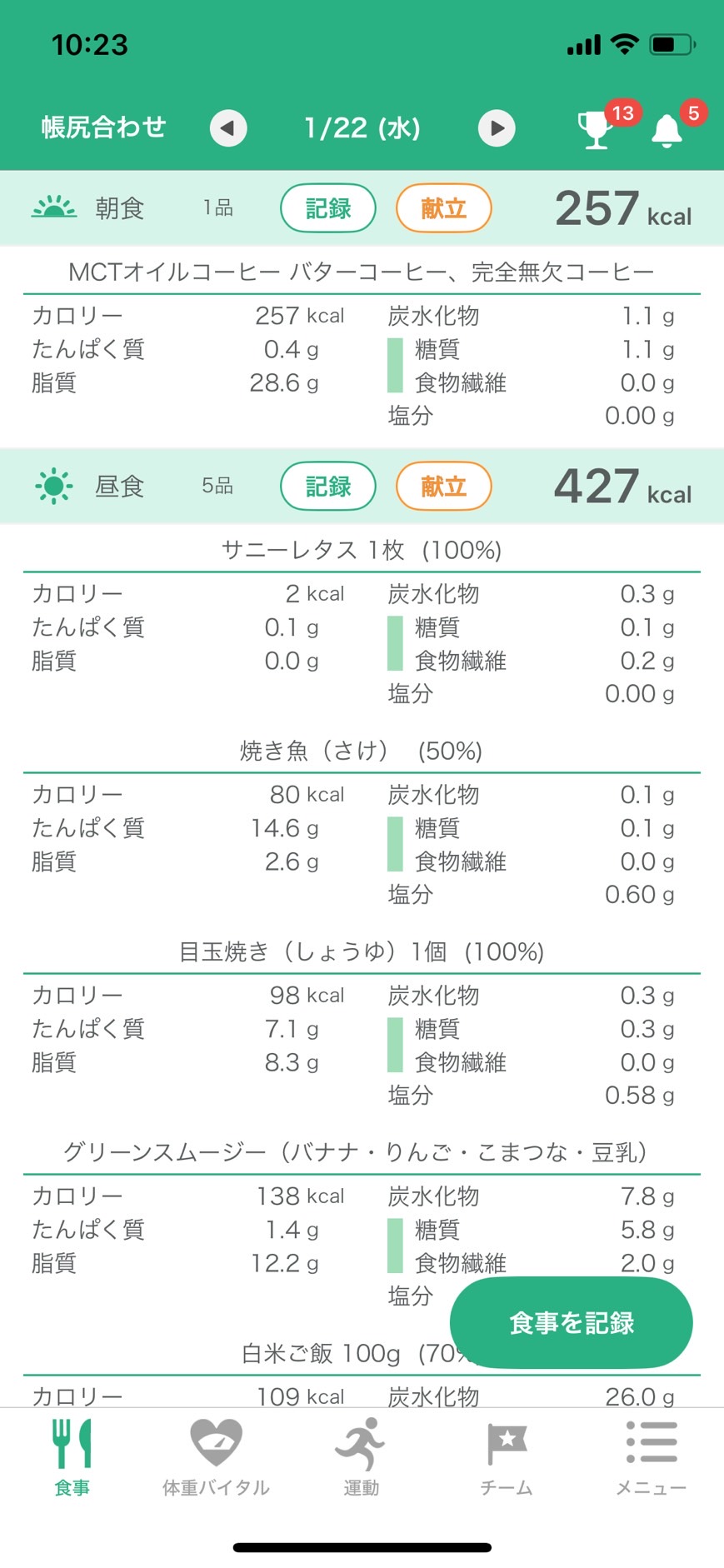Select the 食事 tab

[x=72, y=1457]
